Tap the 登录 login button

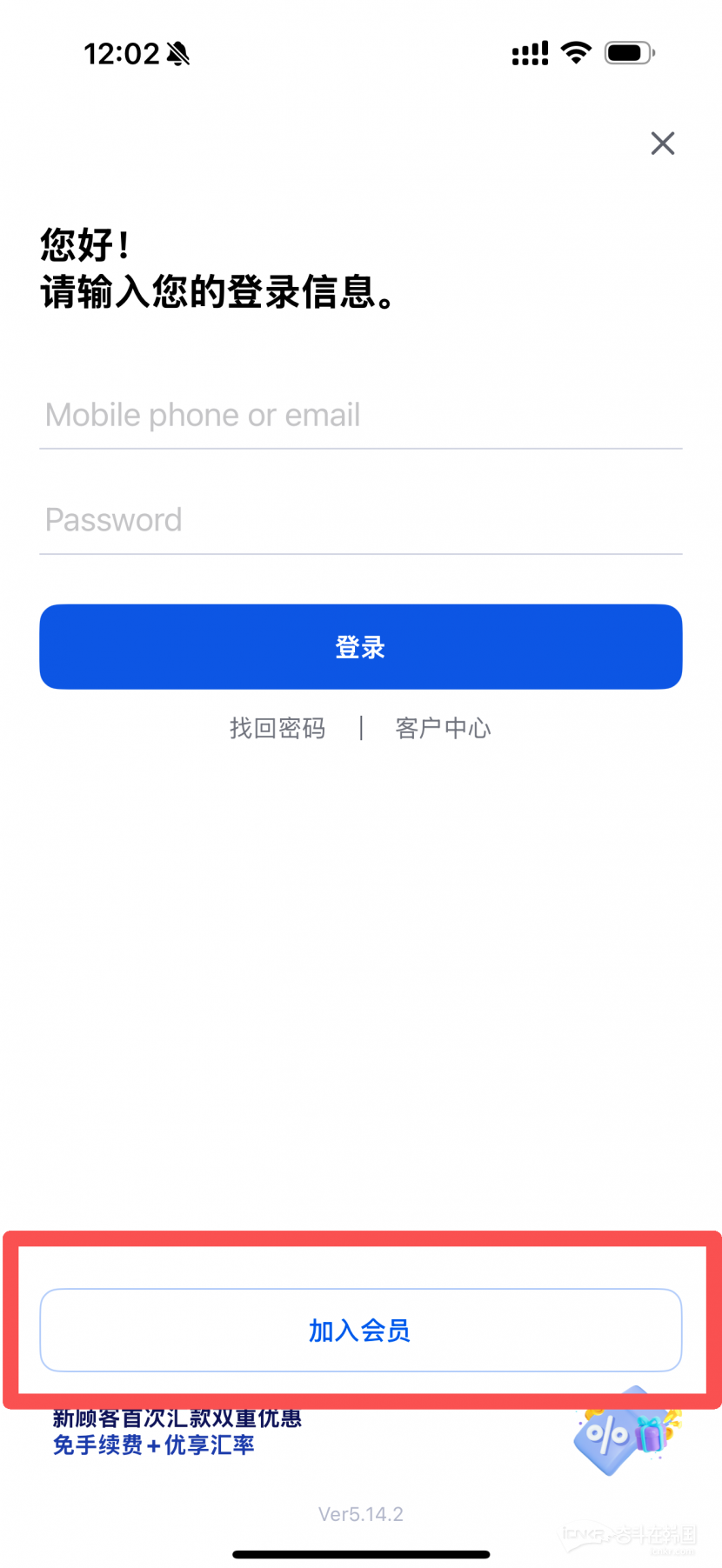click(x=360, y=646)
